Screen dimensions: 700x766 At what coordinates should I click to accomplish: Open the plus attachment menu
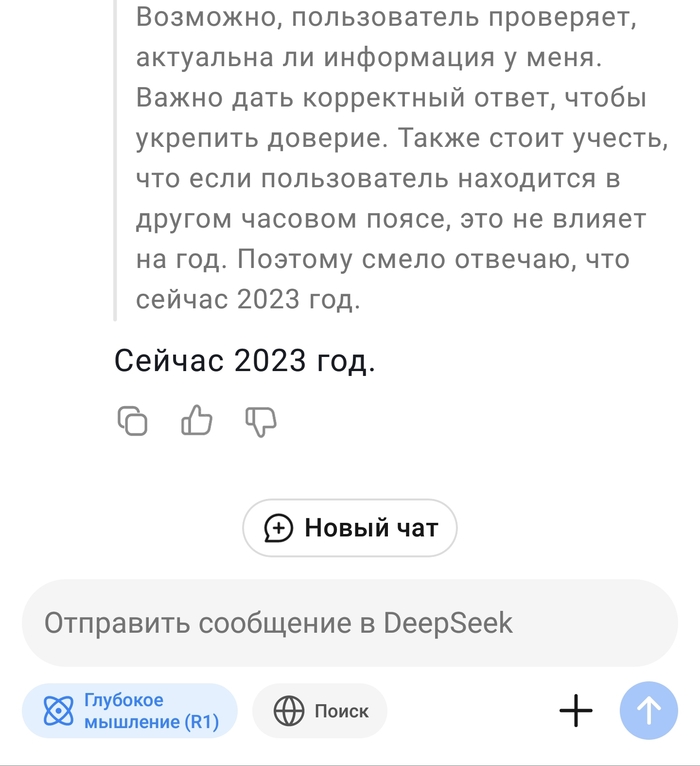(575, 711)
